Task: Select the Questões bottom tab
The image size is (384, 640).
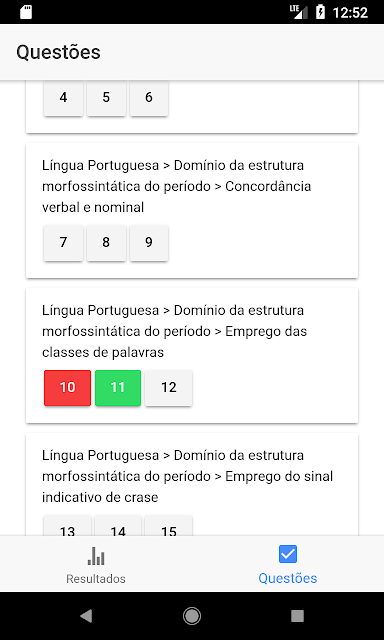Action: coord(288,564)
